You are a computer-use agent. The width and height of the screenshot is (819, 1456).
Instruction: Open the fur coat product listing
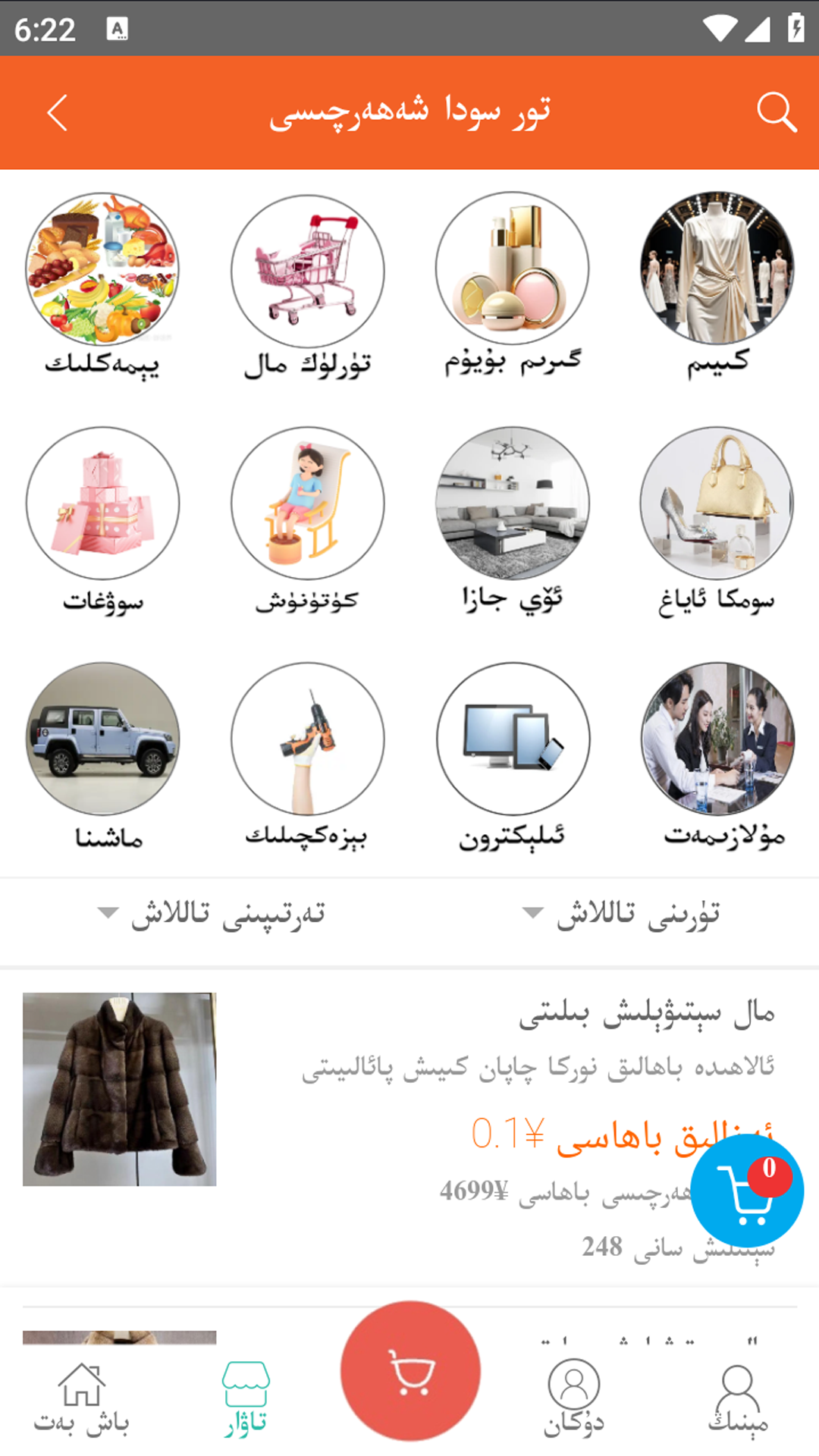tap(119, 1089)
